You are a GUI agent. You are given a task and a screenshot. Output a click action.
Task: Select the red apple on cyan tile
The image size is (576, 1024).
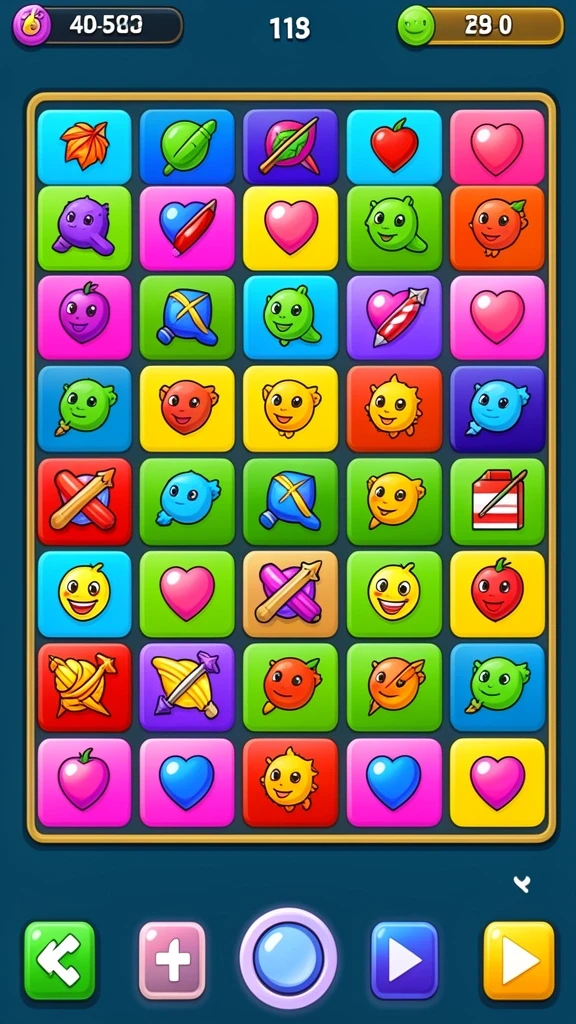[394, 147]
